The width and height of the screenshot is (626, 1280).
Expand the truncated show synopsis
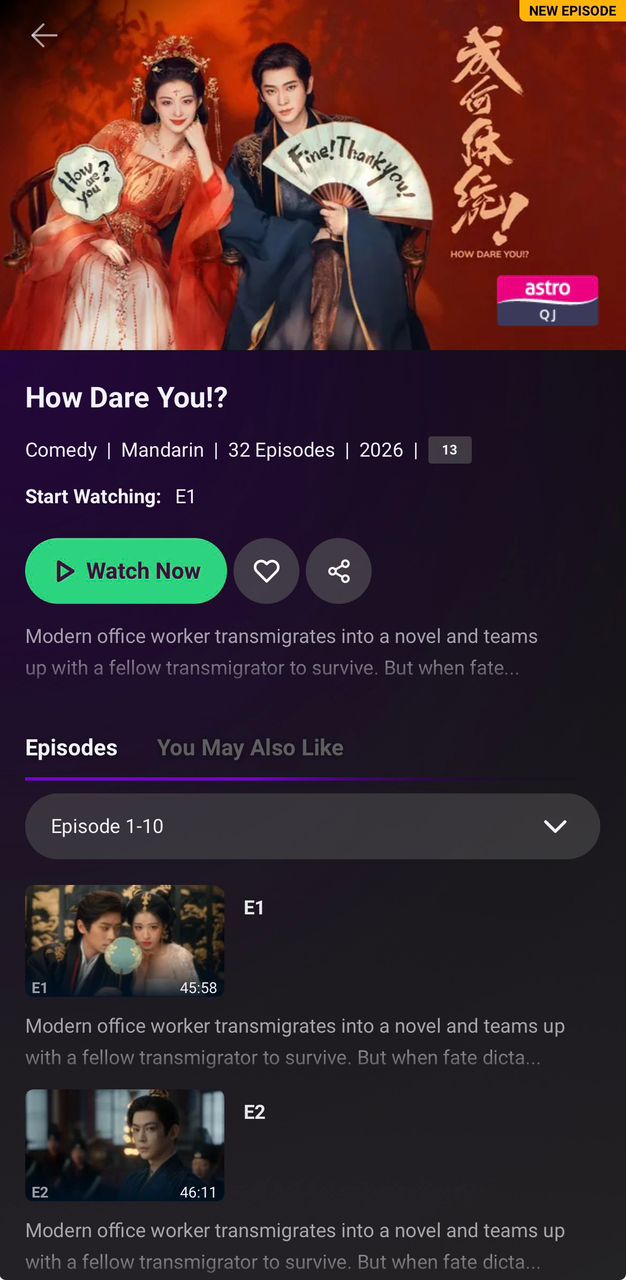coord(281,652)
